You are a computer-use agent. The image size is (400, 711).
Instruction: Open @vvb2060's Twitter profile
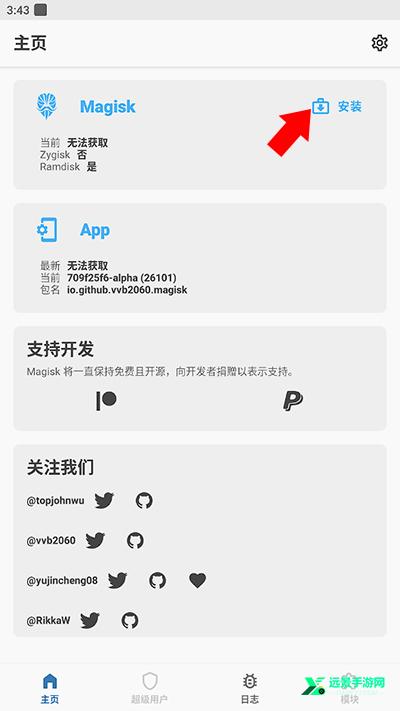[95, 541]
